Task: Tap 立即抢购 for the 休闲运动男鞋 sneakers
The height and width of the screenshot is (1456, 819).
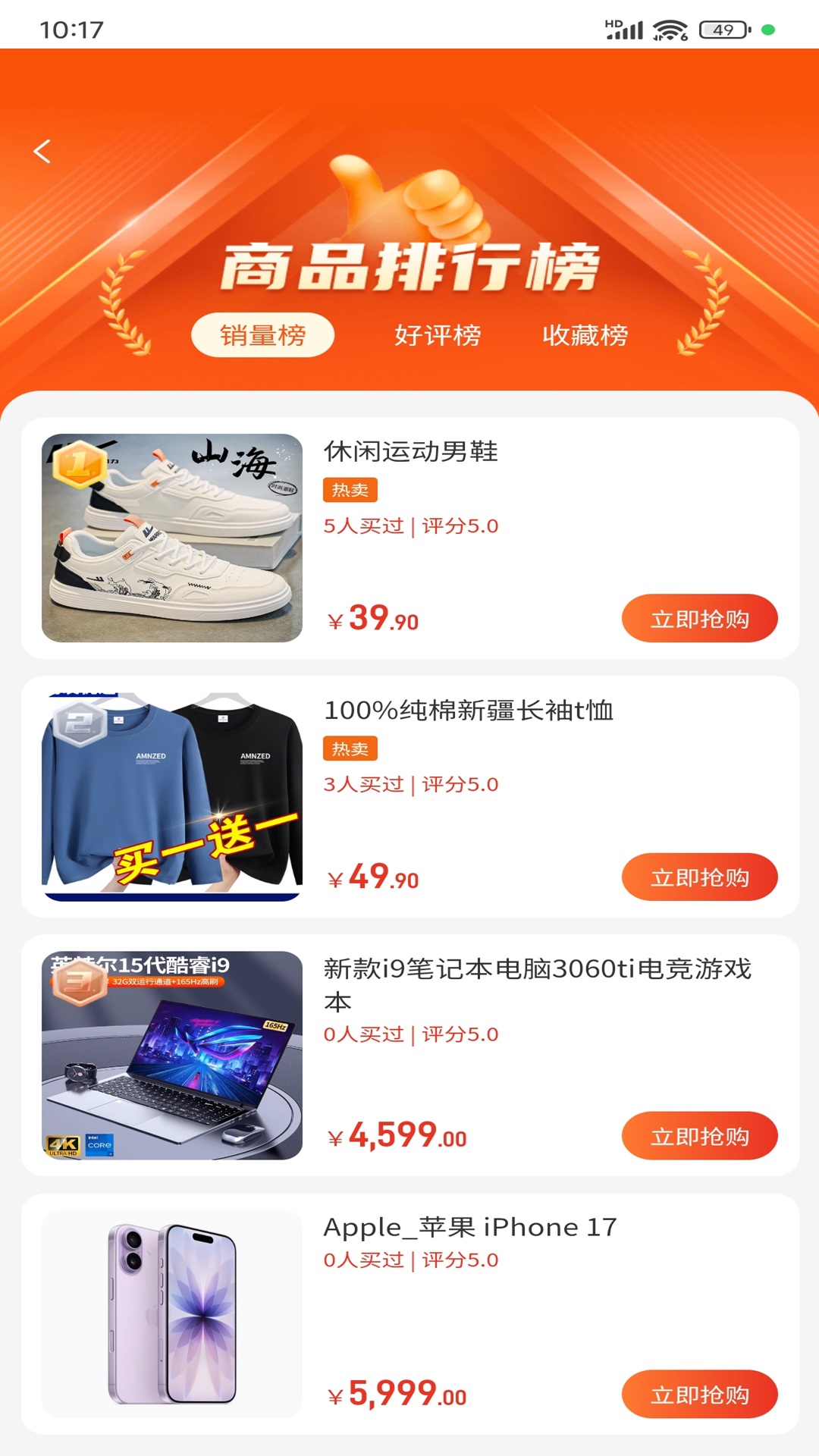Action: click(699, 618)
